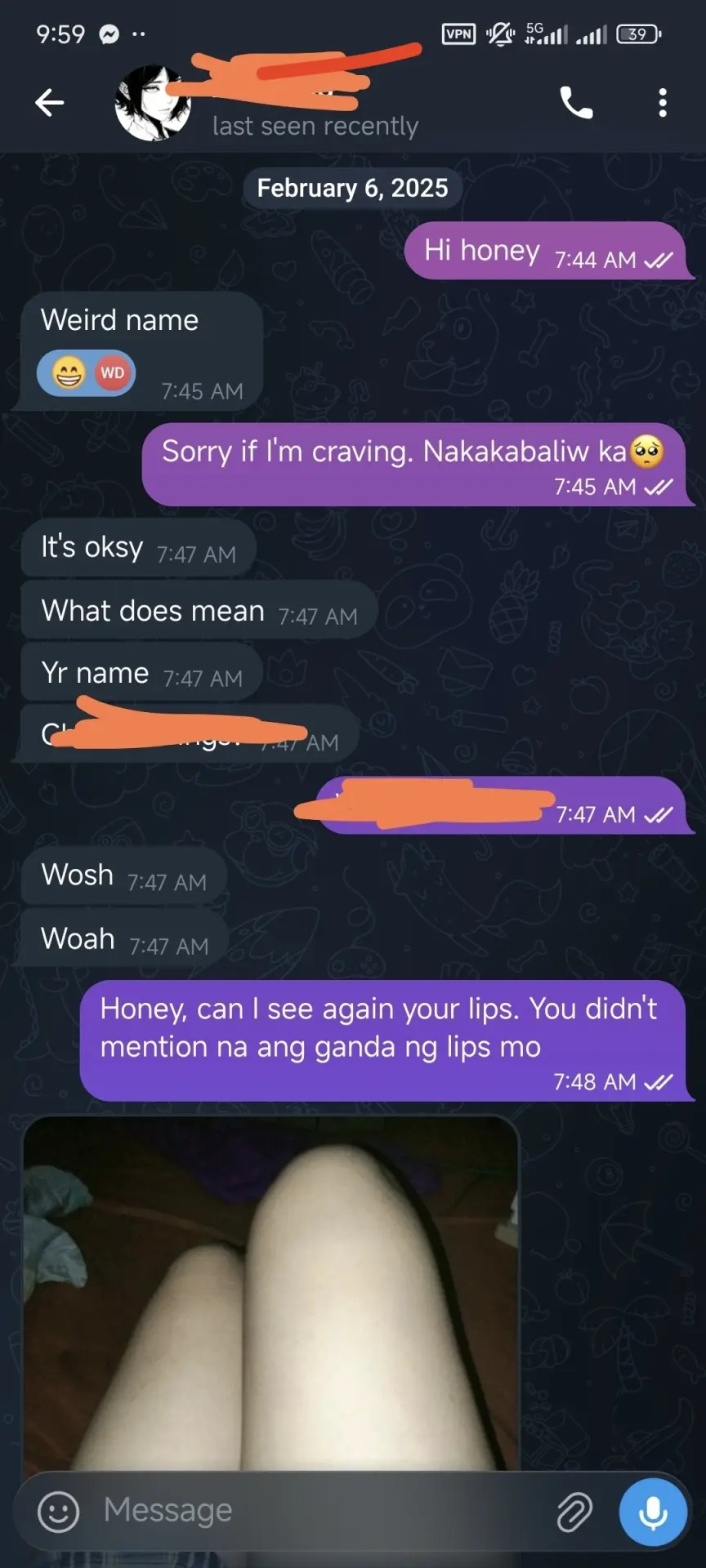
Task: Focus the Message text field
Action: (x=319, y=1511)
